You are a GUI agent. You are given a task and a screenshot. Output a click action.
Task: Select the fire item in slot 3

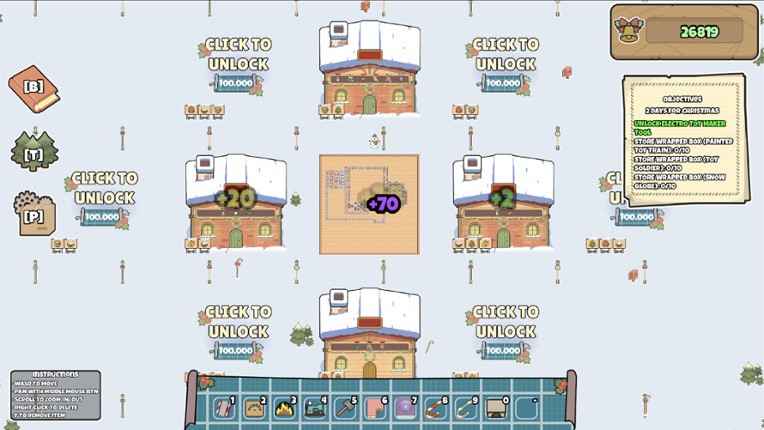284,407
